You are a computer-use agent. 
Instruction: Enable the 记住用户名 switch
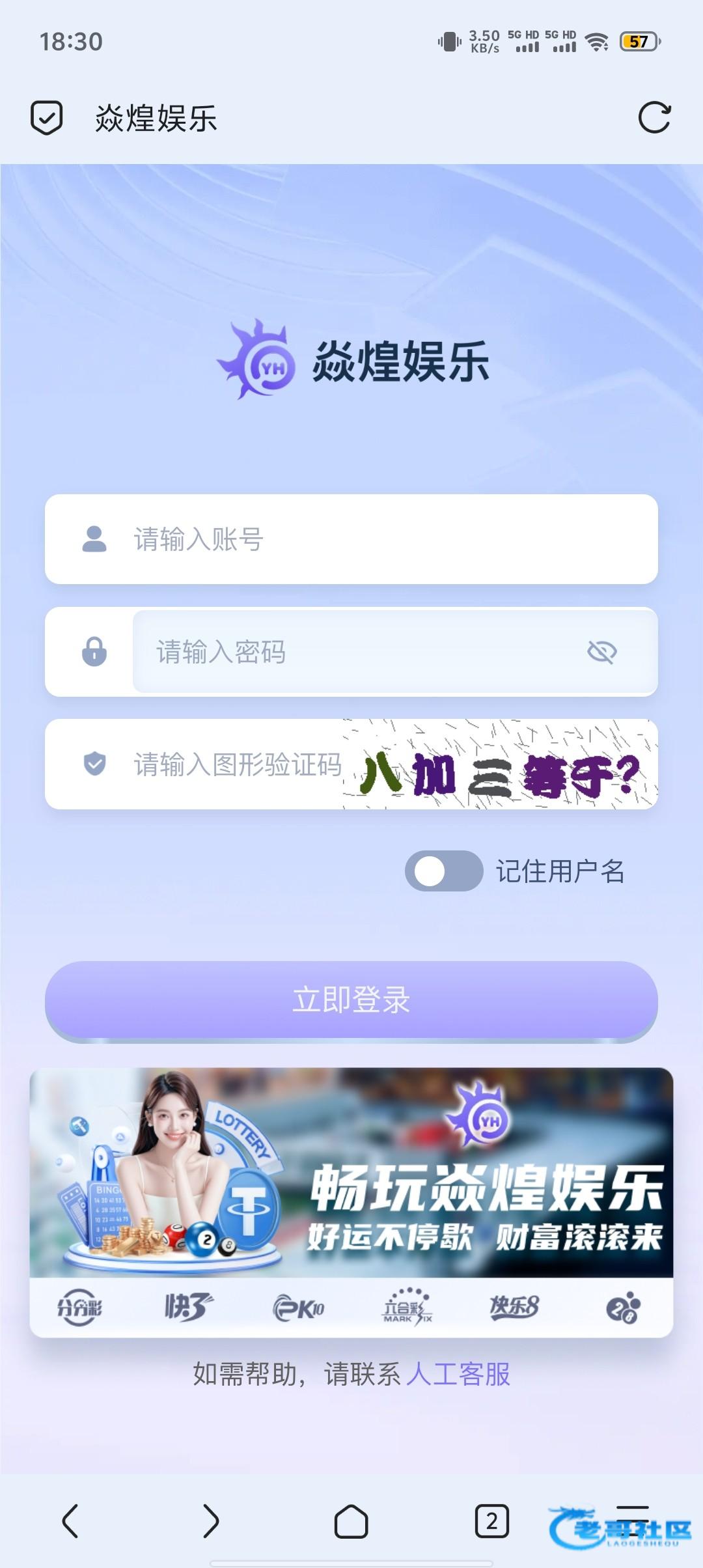coord(444,871)
